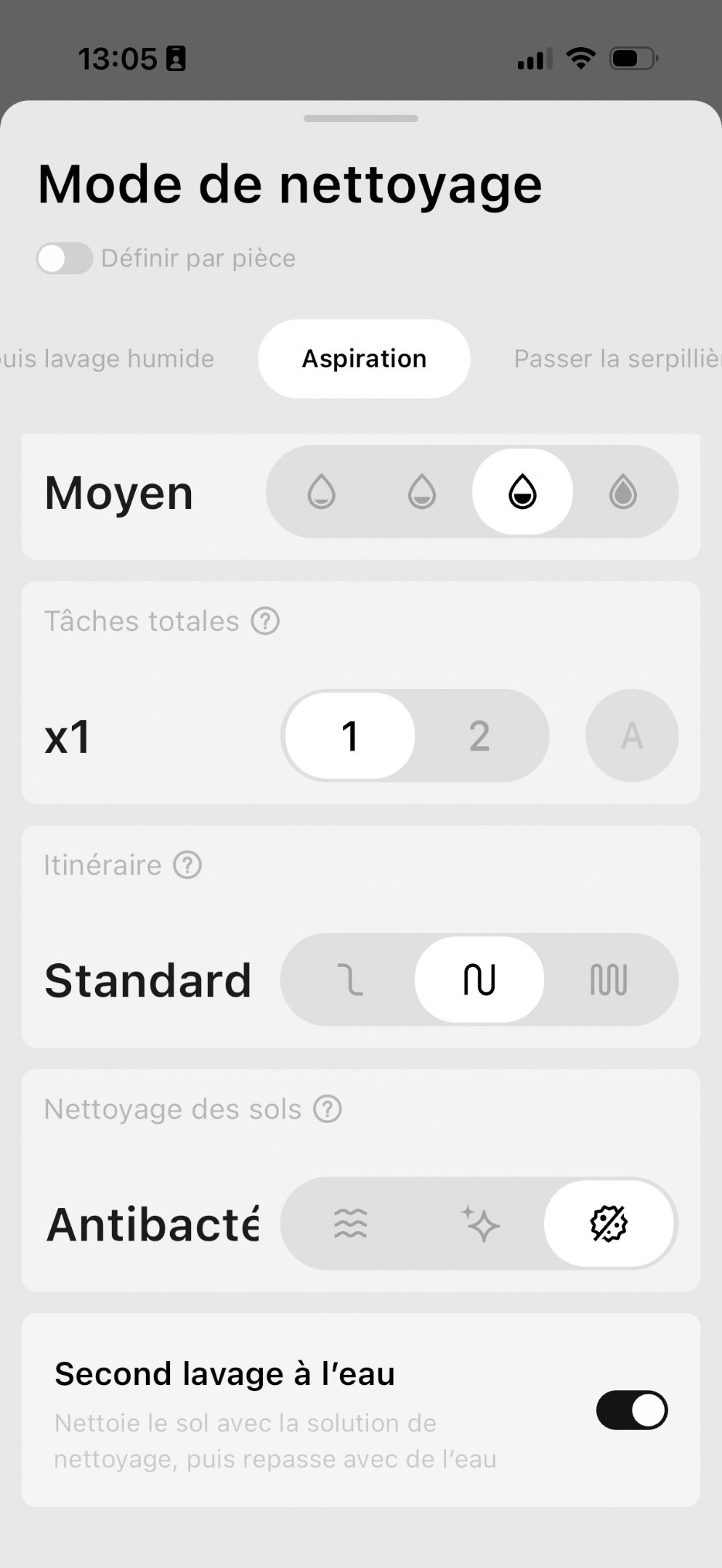Image resolution: width=722 pixels, height=1568 pixels.
Task: Switch to the lavage humide tab
Action: click(x=108, y=359)
